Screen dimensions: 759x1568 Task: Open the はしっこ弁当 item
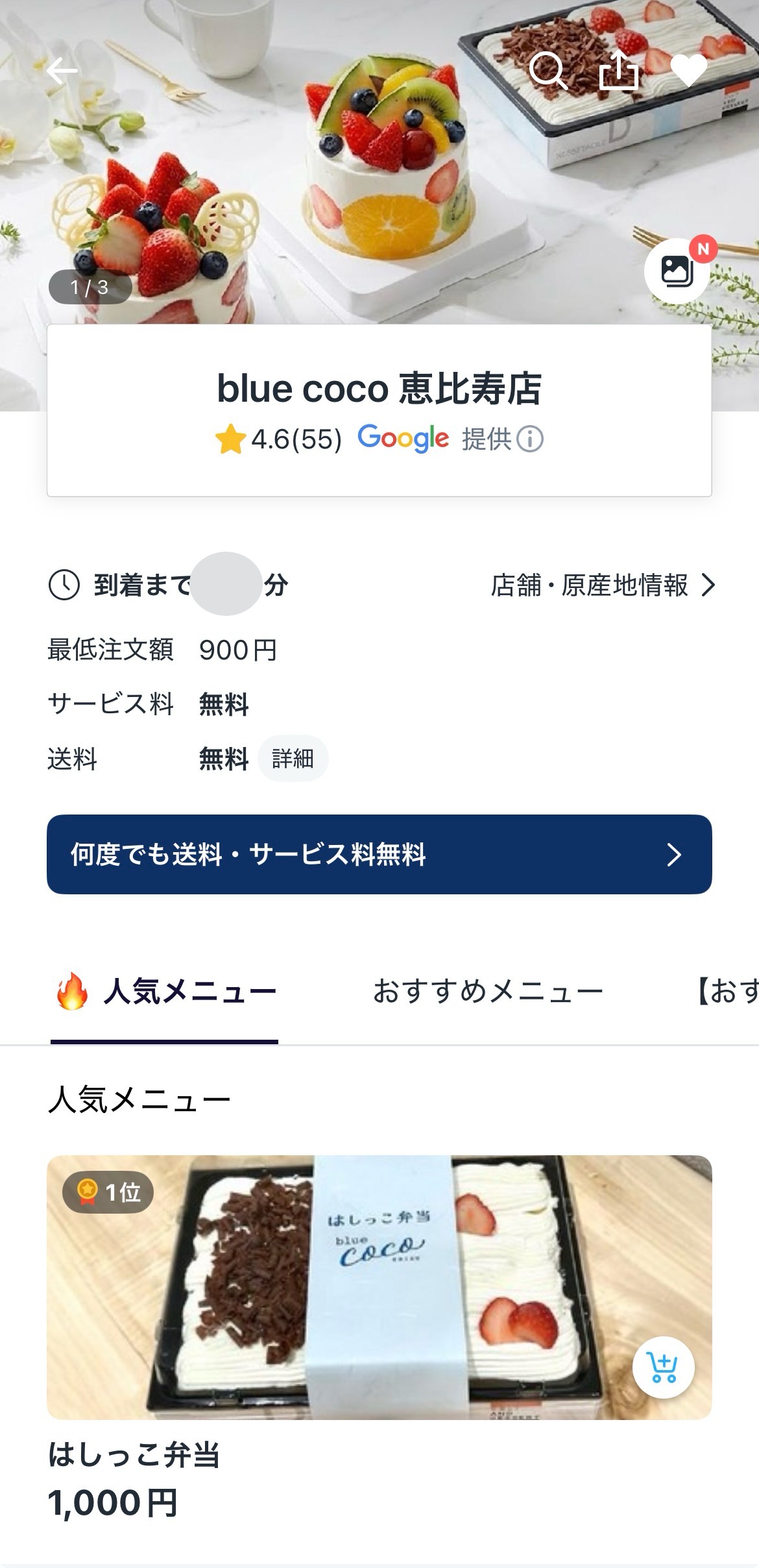pyautogui.click(x=379, y=1286)
